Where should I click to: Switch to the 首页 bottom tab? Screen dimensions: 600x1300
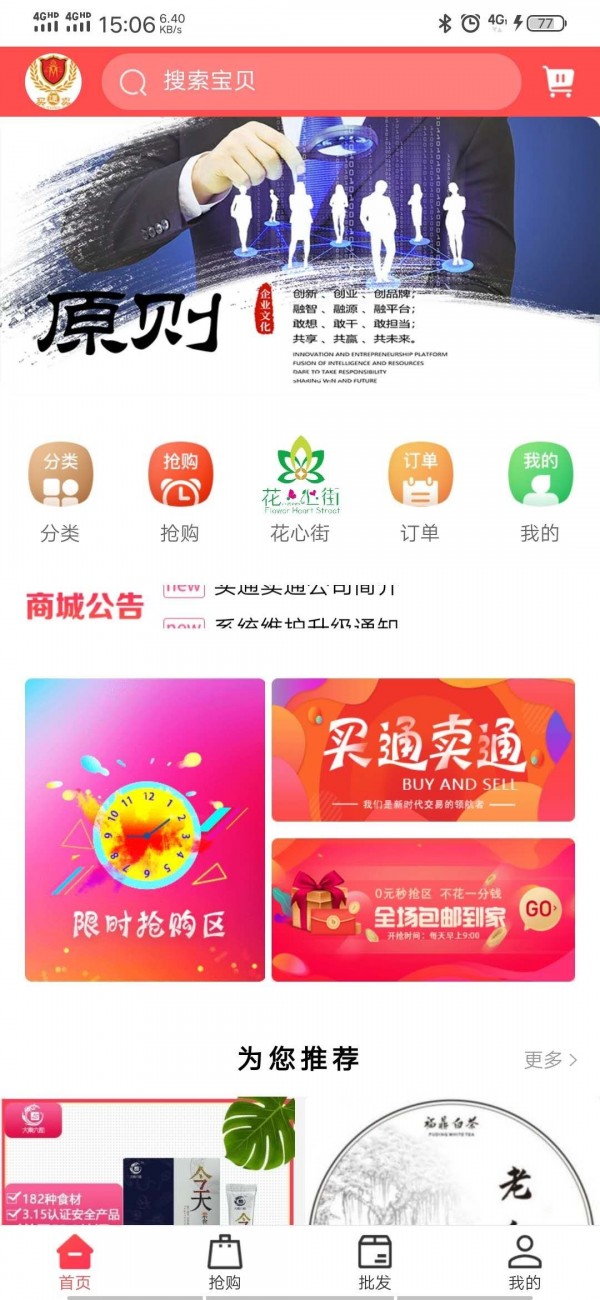[x=75, y=1263]
